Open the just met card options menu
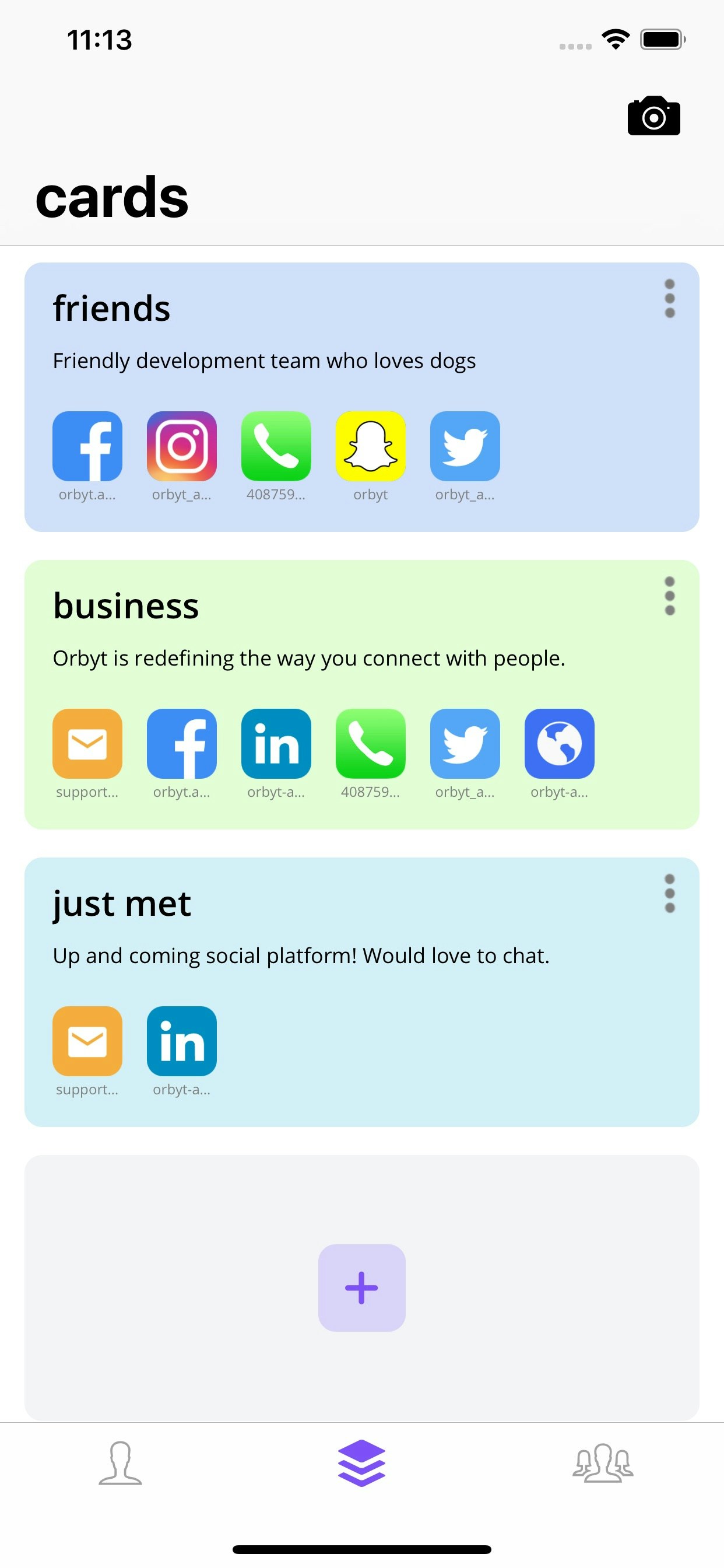The width and height of the screenshot is (724, 1568). [x=669, y=894]
